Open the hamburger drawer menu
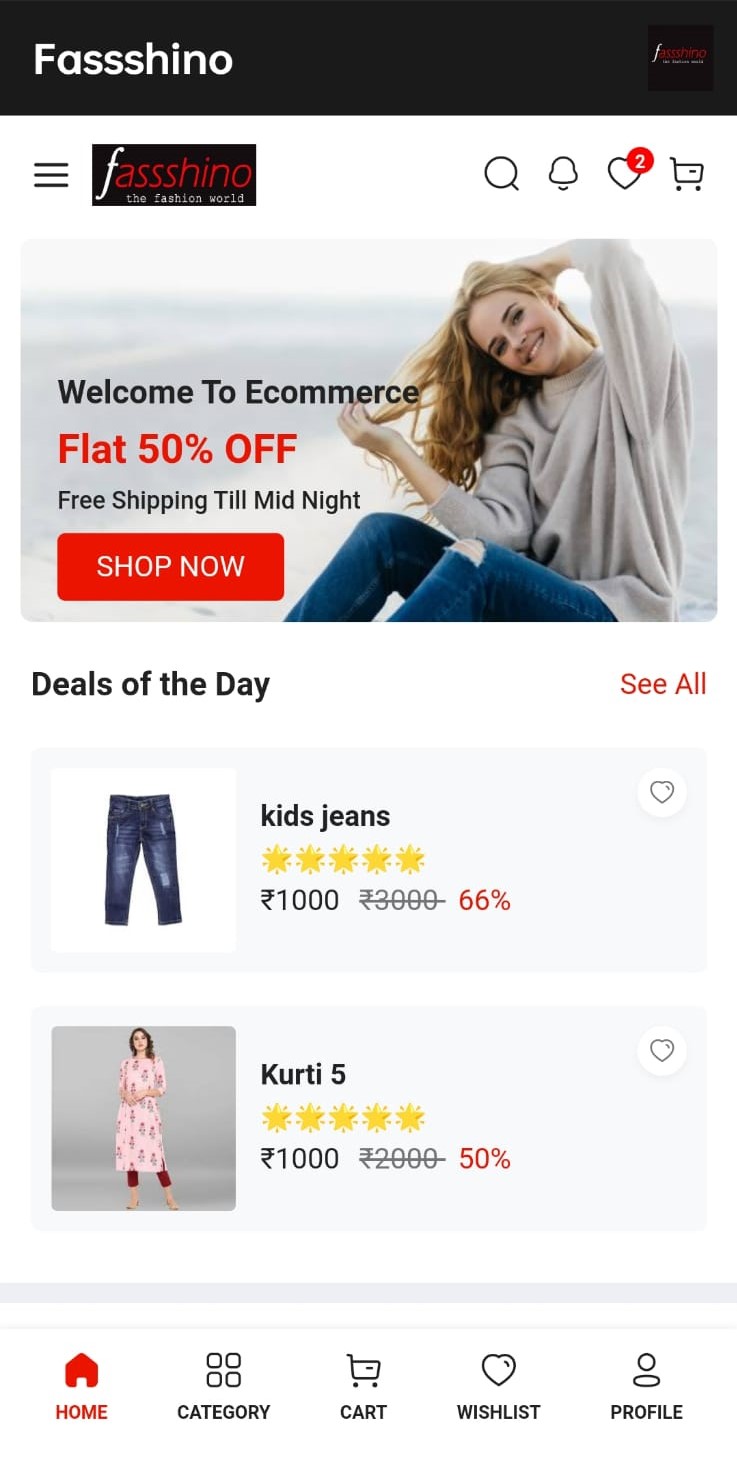Screen dimensions: 737x1459 [x=51, y=175]
